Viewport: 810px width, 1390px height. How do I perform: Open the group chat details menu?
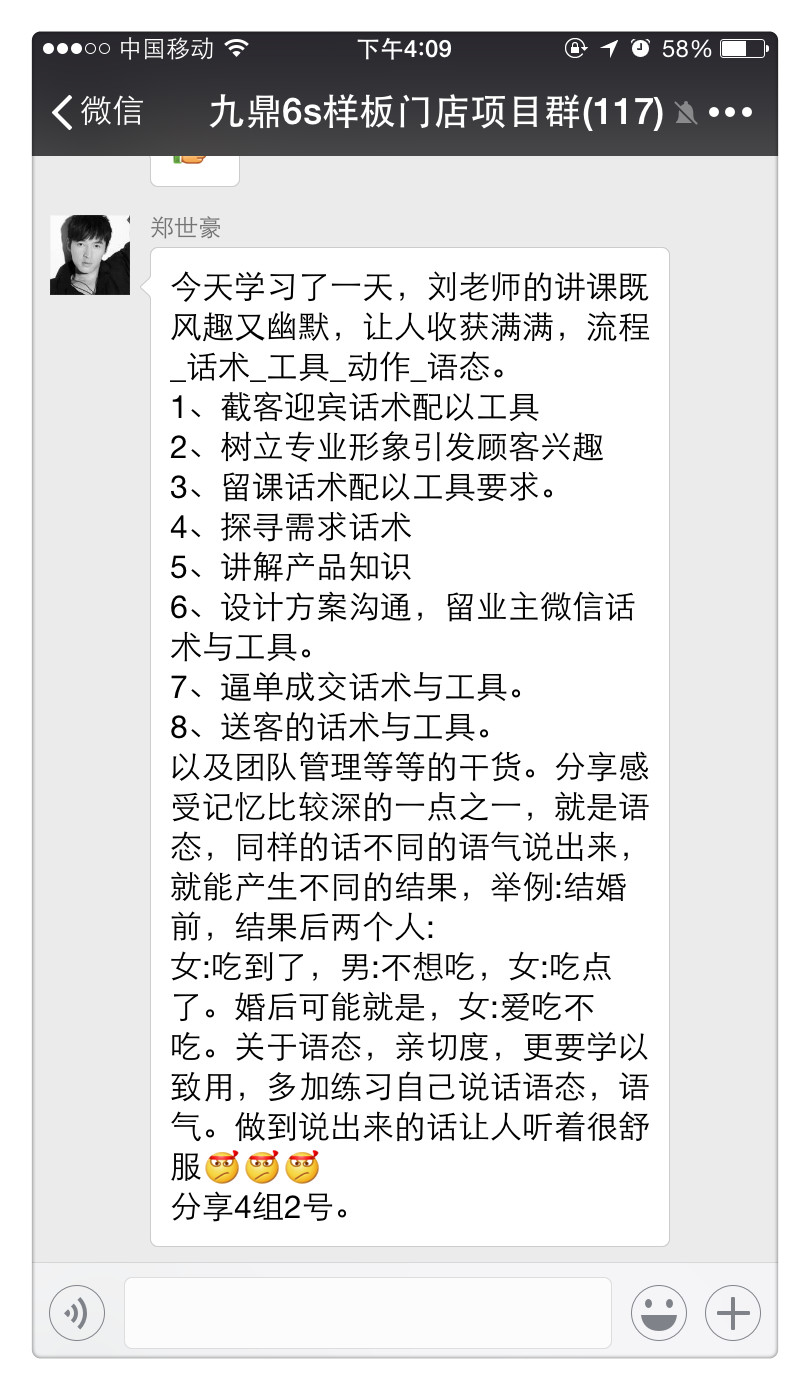(x=730, y=113)
